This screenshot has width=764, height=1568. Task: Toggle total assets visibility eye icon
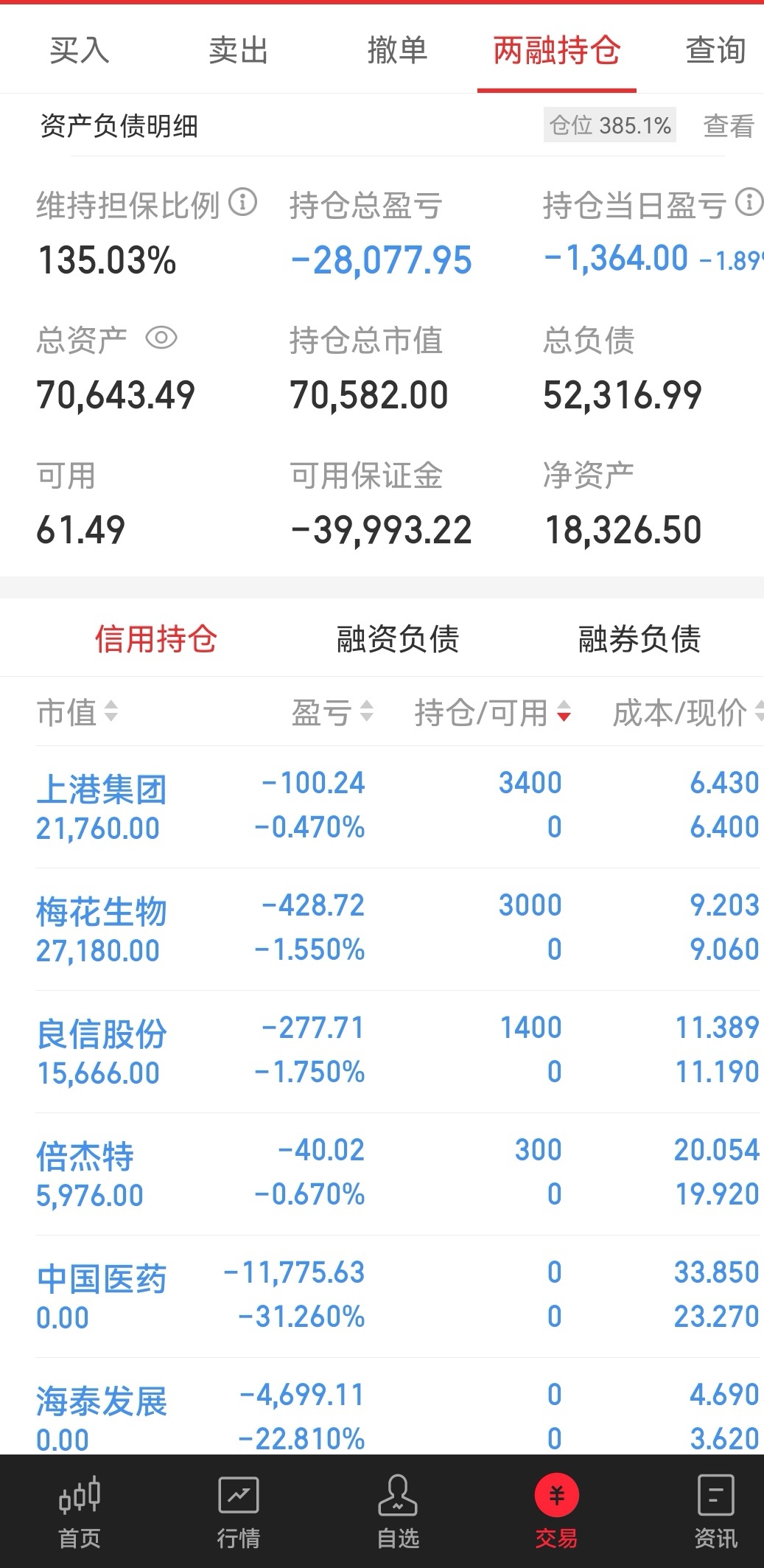click(x=161, y=338)
